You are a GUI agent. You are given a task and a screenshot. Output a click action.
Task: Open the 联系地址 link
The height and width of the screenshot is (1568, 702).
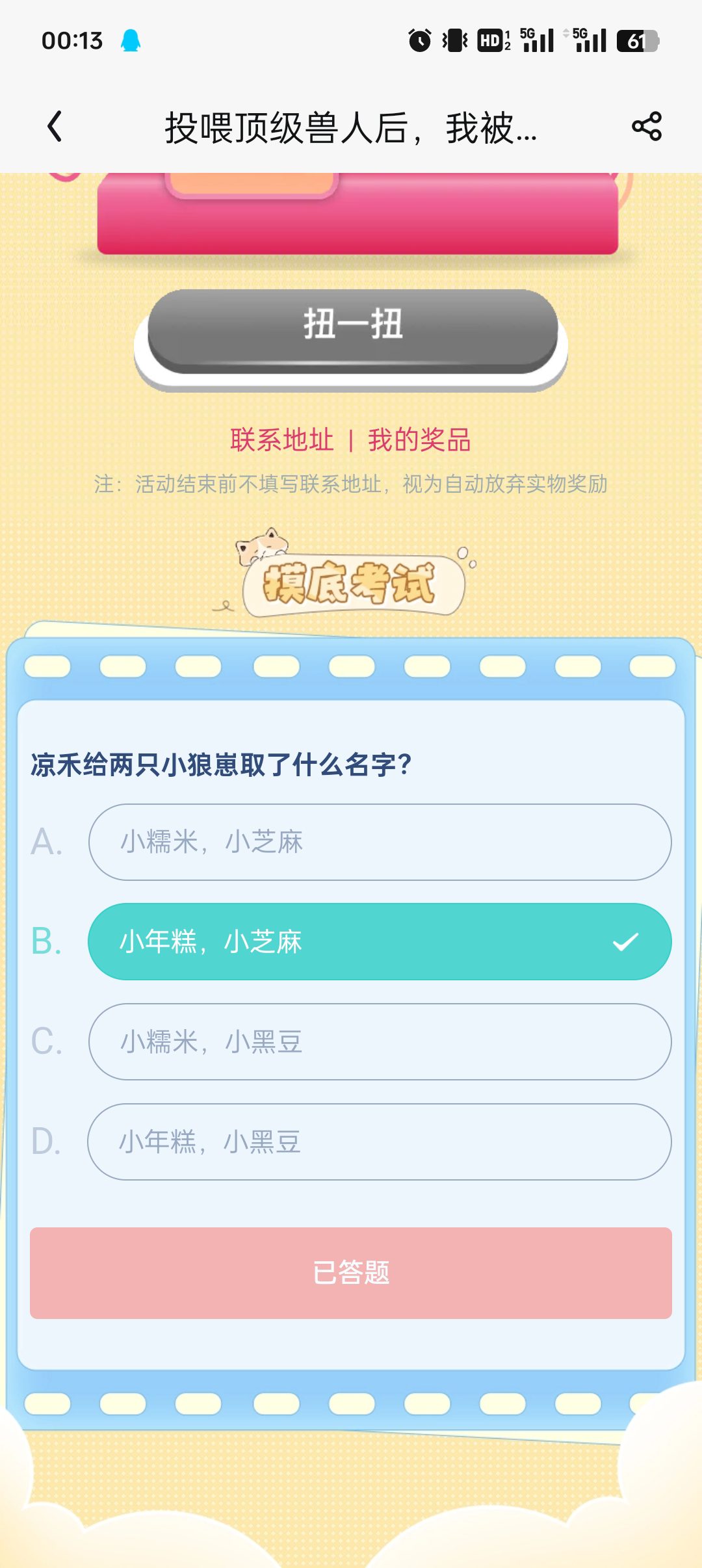tap(281, 440)
